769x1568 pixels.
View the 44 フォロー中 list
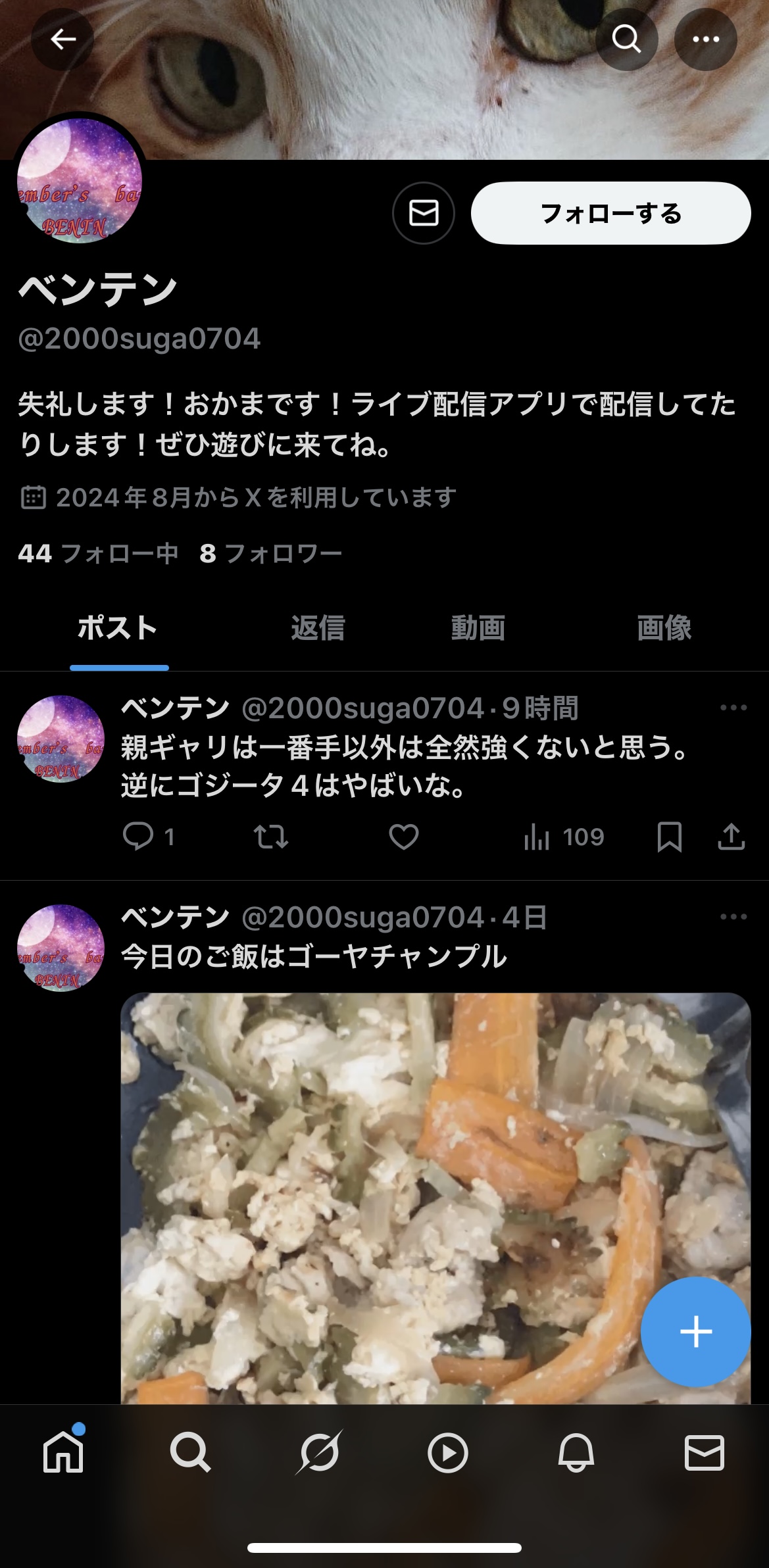point(98,554)
